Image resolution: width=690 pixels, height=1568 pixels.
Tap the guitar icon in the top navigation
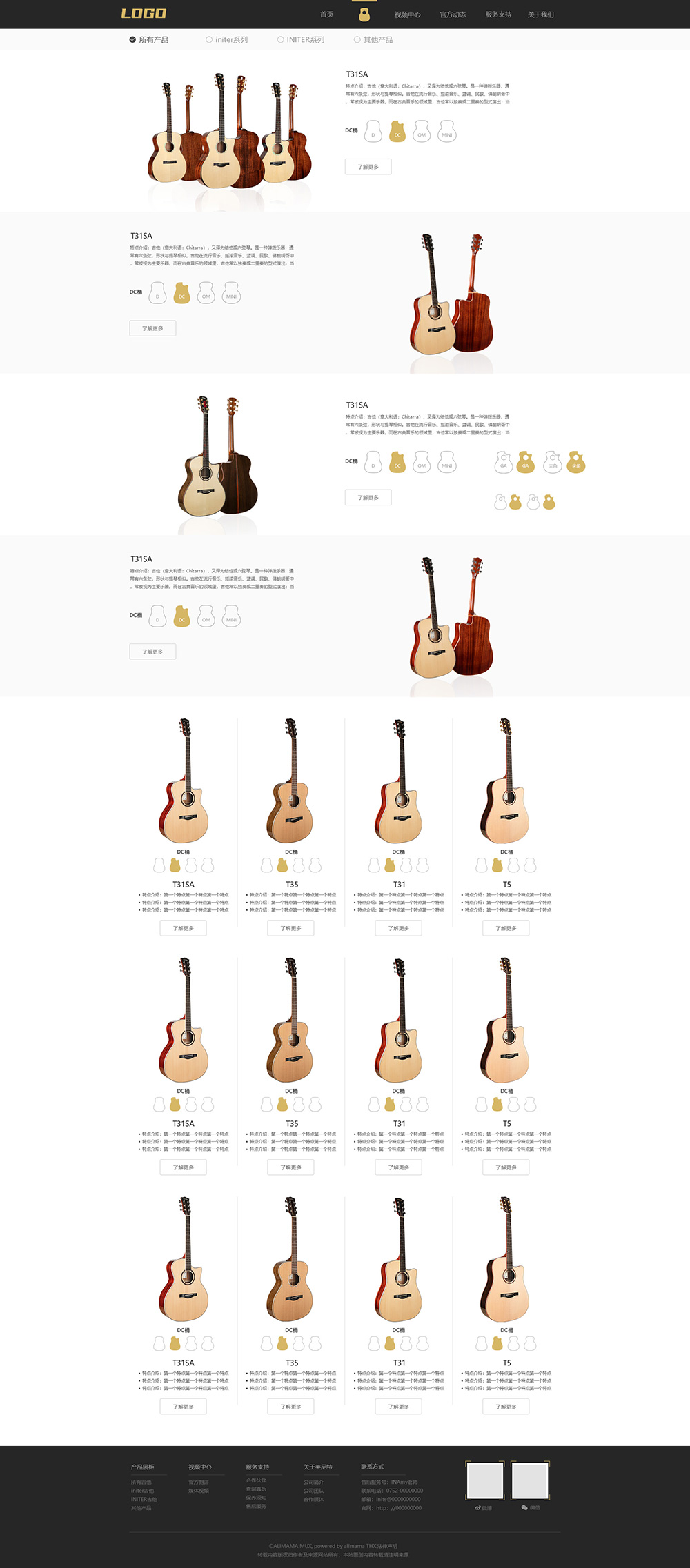point(364,14)
